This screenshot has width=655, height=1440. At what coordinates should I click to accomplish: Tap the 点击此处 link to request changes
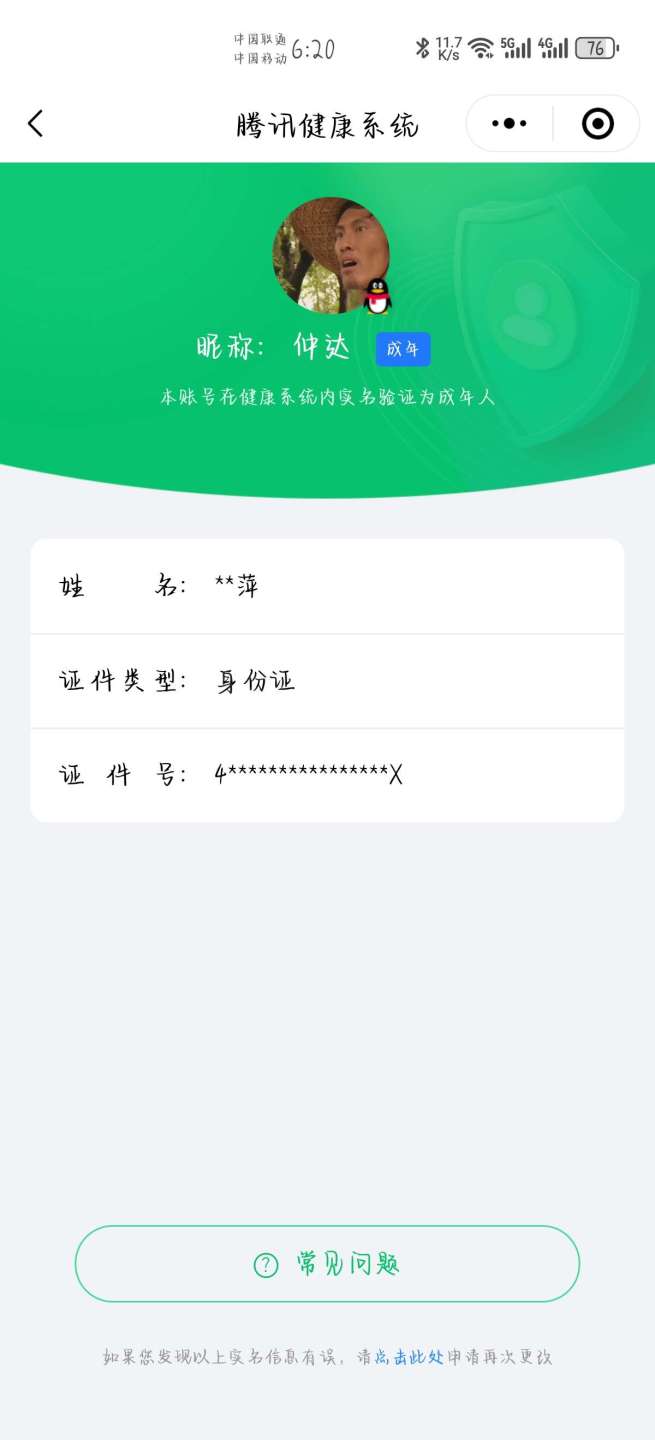pyautogui.click(x=409, y=1357)
